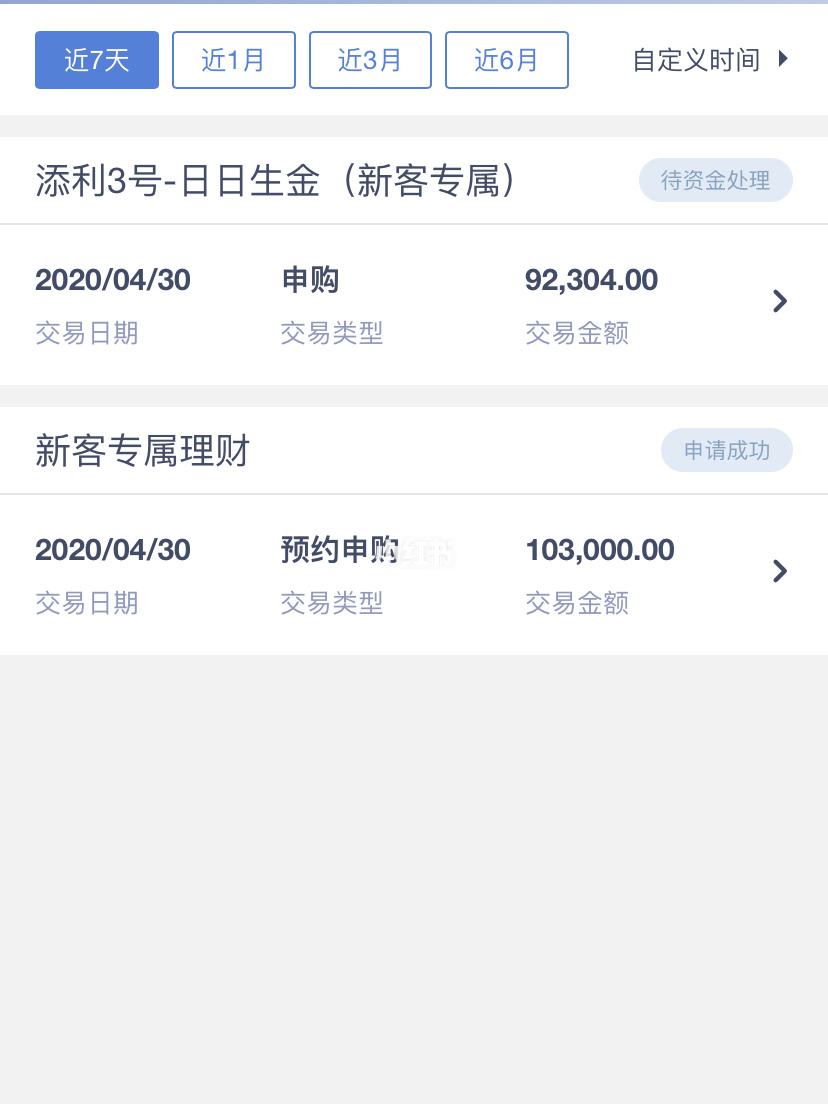Open the 自定义时间 custom date picker
This screenshot has width=828, height=1104.
pyautogui.click(x=695, y=60)
